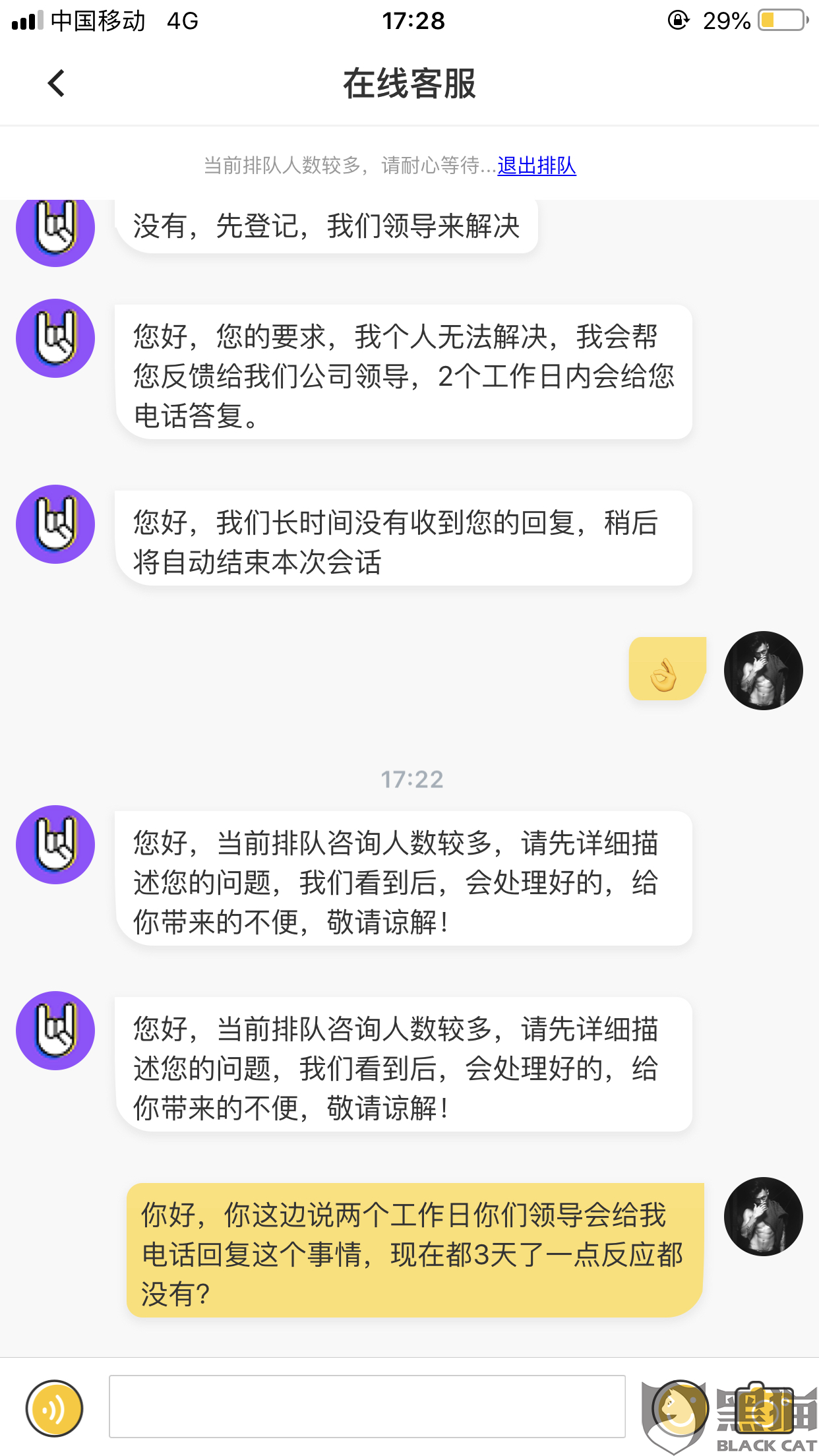Switch to voice input with the microphone icon
Screen dimensions: 819x1456
(55, 1408)
